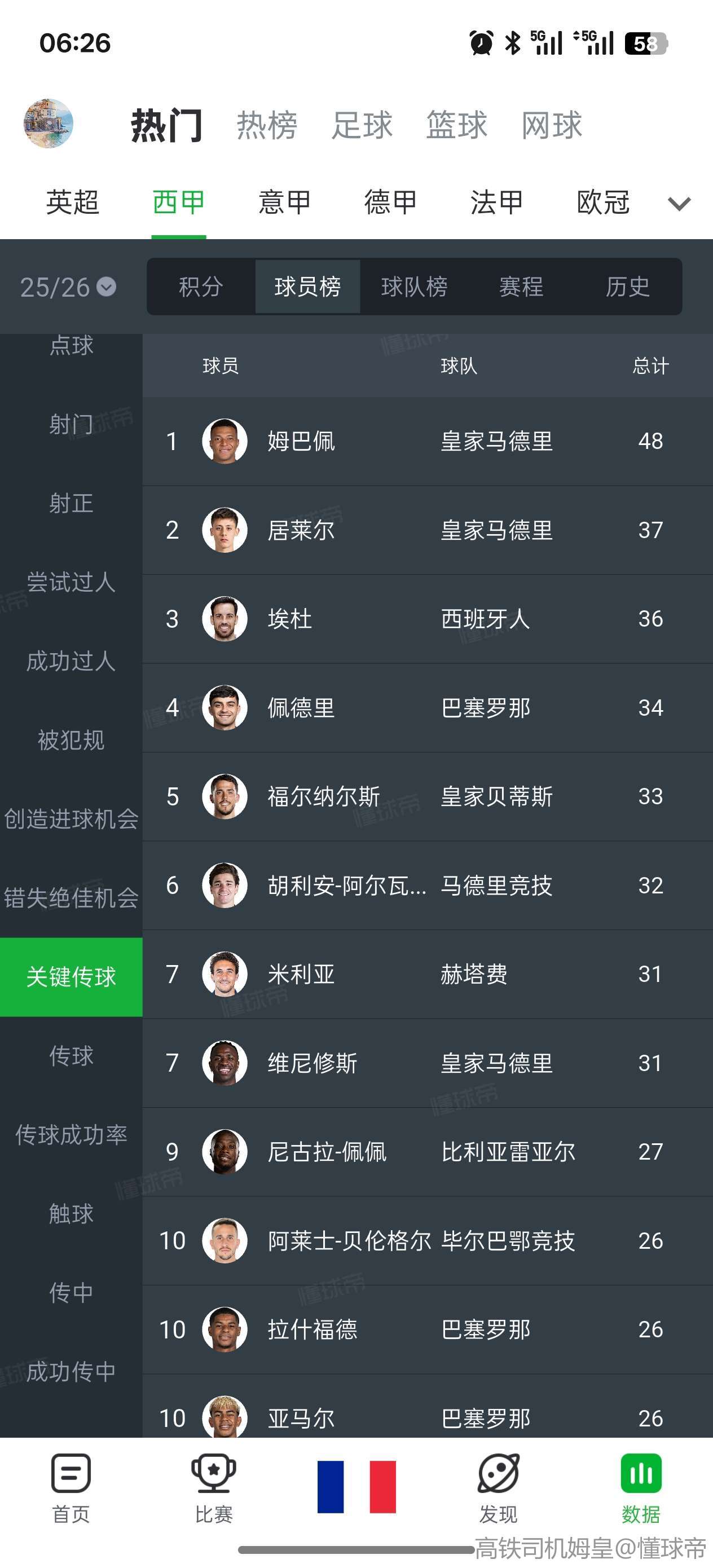The image size is (713, 1568).
Task: Open the 历史 history tab
Action: click(x=627, y=287)
